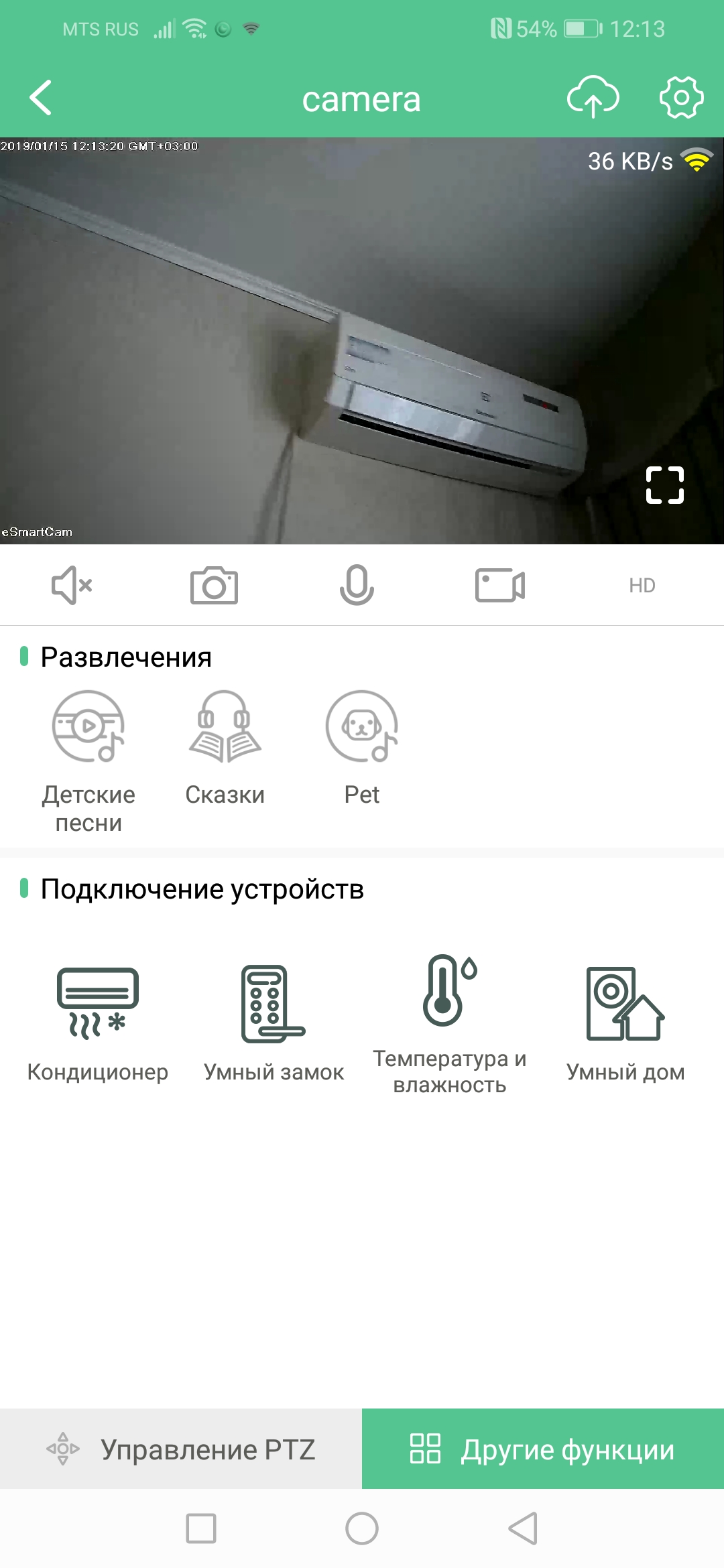Switch the HD video quality

[x=642, y=586]
